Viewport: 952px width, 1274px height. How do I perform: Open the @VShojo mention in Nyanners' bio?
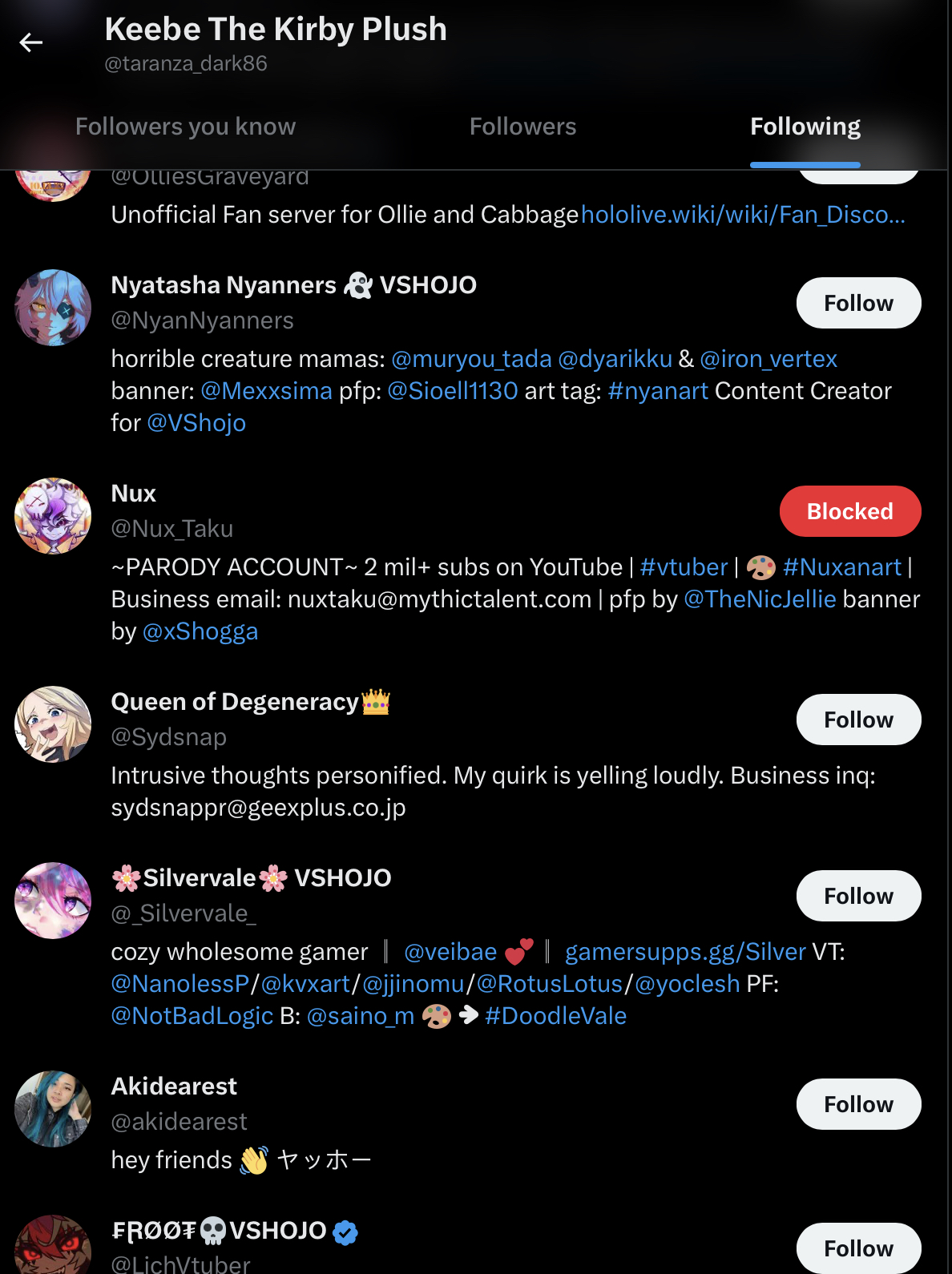pyautogui.click(x=196, y=423)
